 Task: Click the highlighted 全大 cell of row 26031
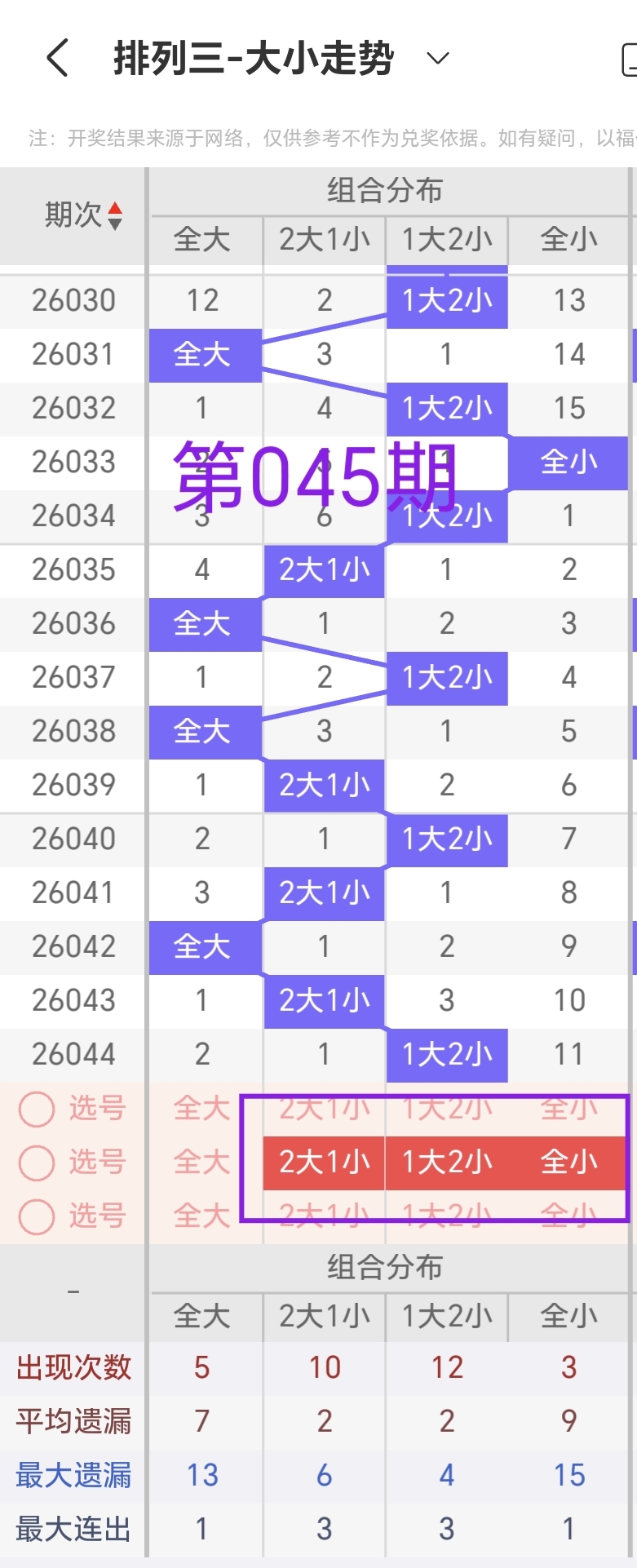pyautogui.click(x=204, y=354)
